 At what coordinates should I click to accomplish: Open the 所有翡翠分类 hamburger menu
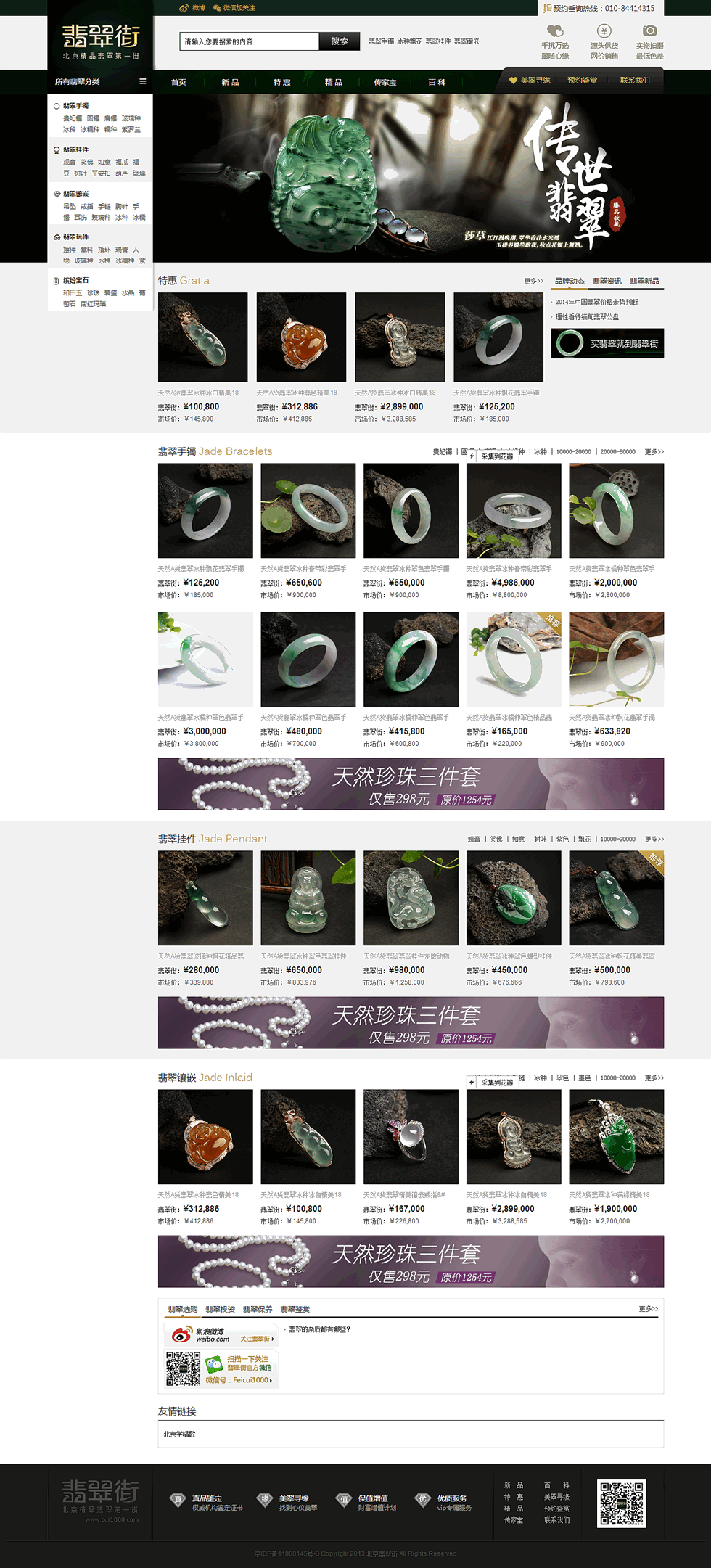[x=141, y=82]
